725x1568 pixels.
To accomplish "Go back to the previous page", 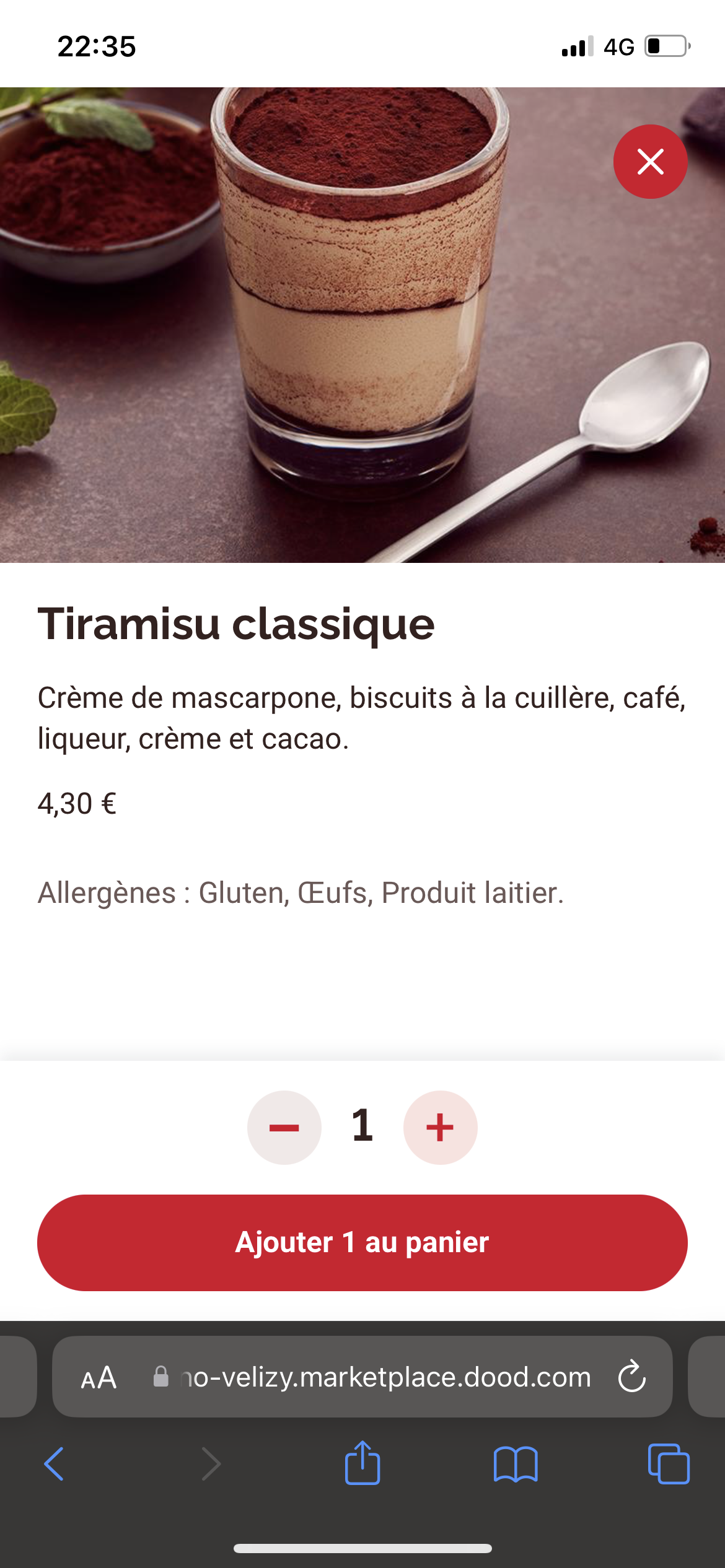I will [x=54, y=1464].
